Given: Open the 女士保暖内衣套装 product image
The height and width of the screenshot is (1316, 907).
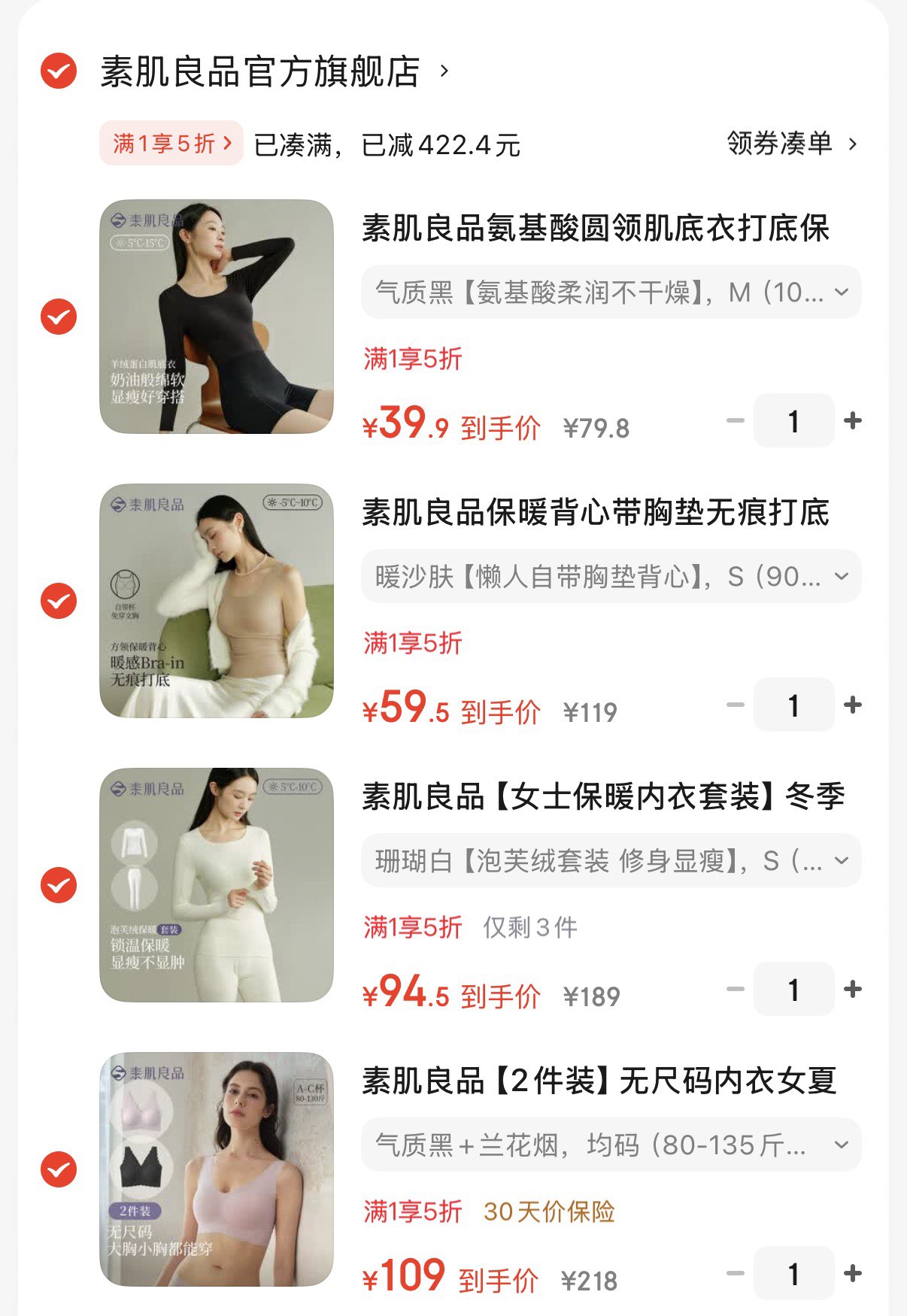Looking at the screenshot, I should (217, 885).
